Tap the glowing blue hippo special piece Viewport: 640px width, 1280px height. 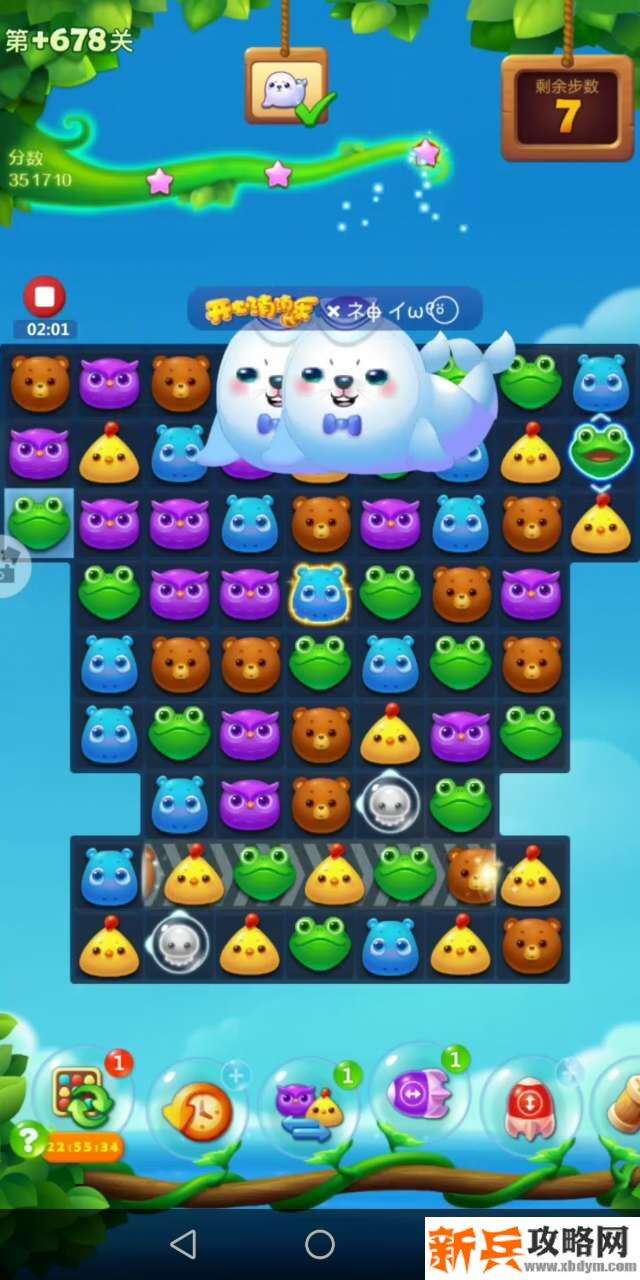320,594
